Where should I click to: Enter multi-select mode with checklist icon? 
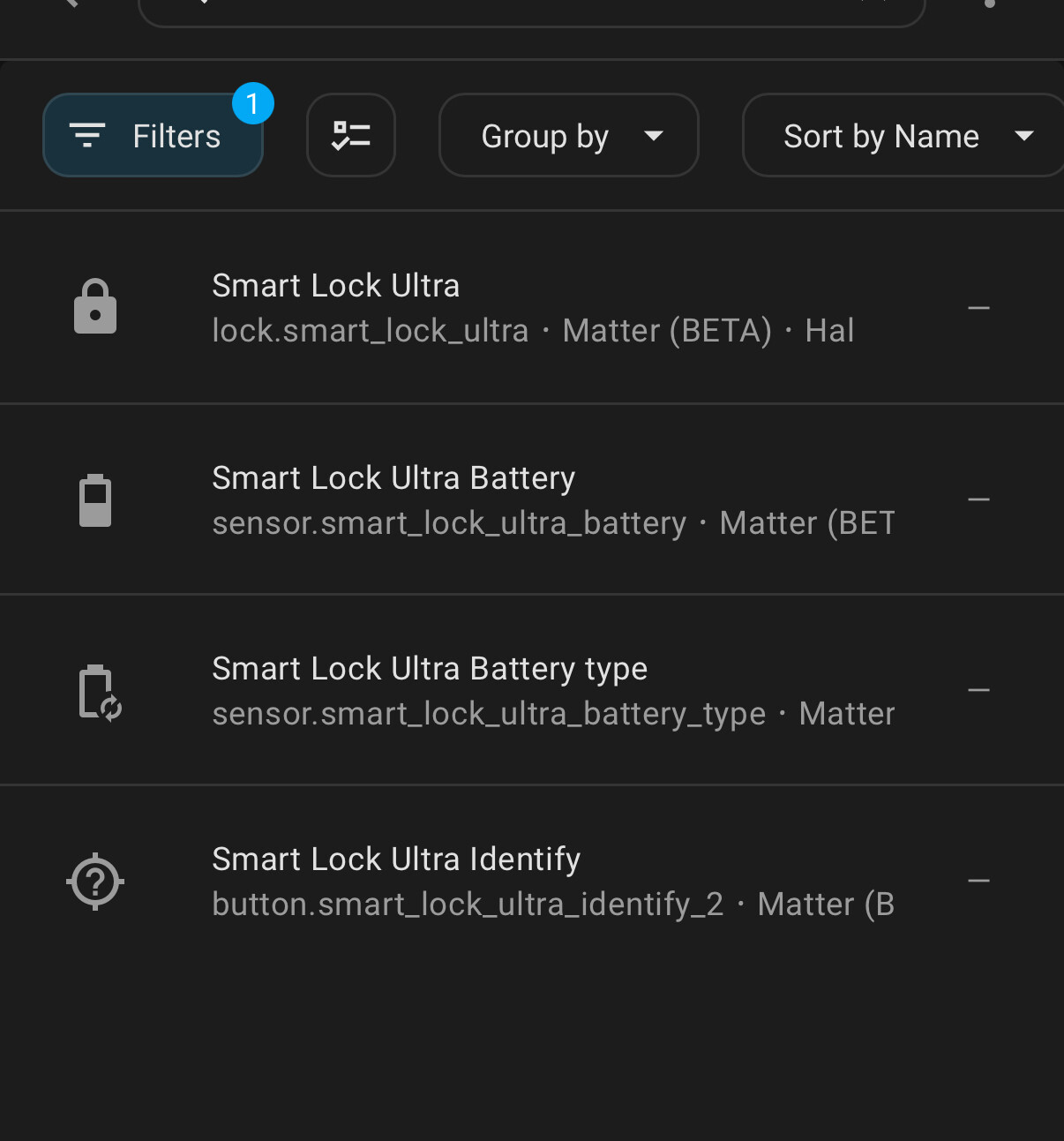click(350, 136)
